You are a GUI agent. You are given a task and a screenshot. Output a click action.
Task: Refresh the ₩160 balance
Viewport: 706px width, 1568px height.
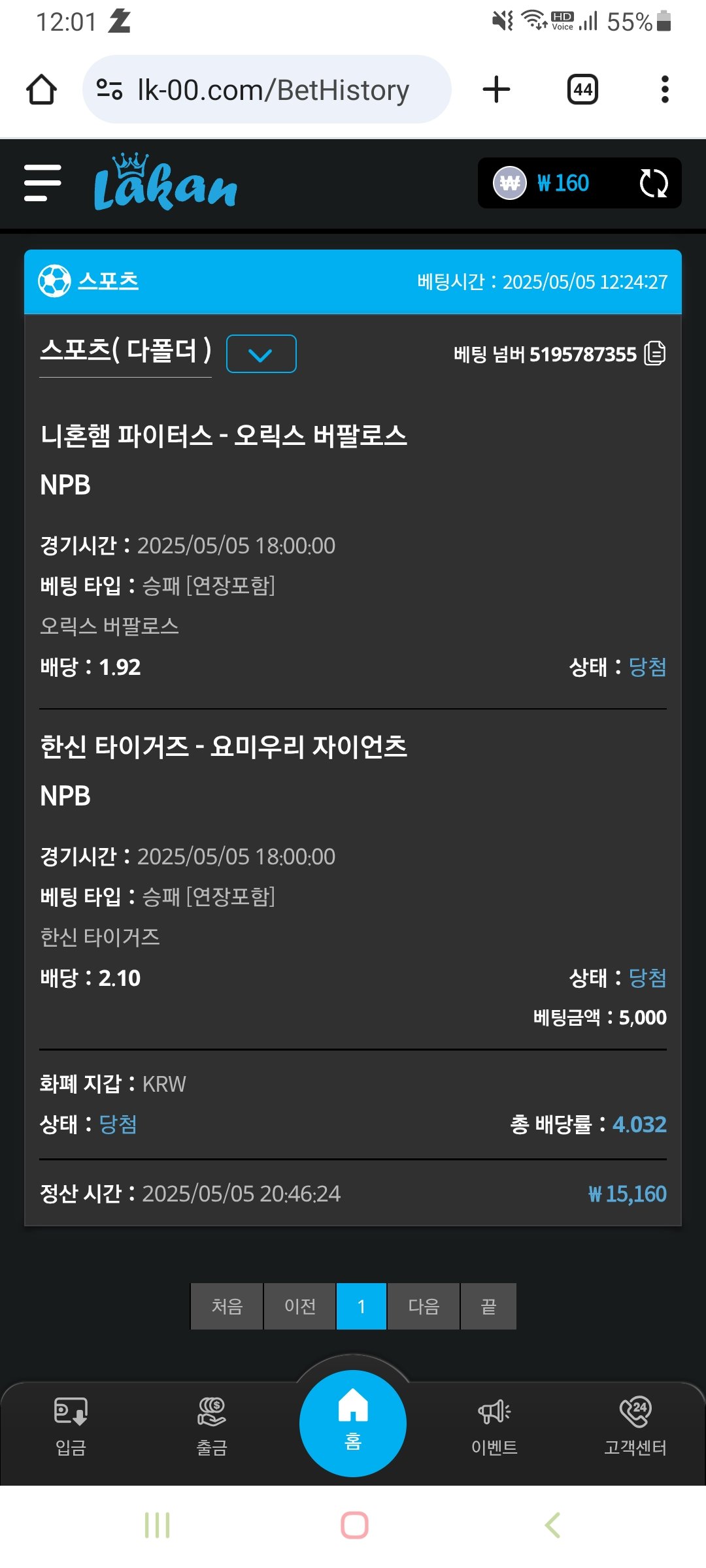click(653, 184)
